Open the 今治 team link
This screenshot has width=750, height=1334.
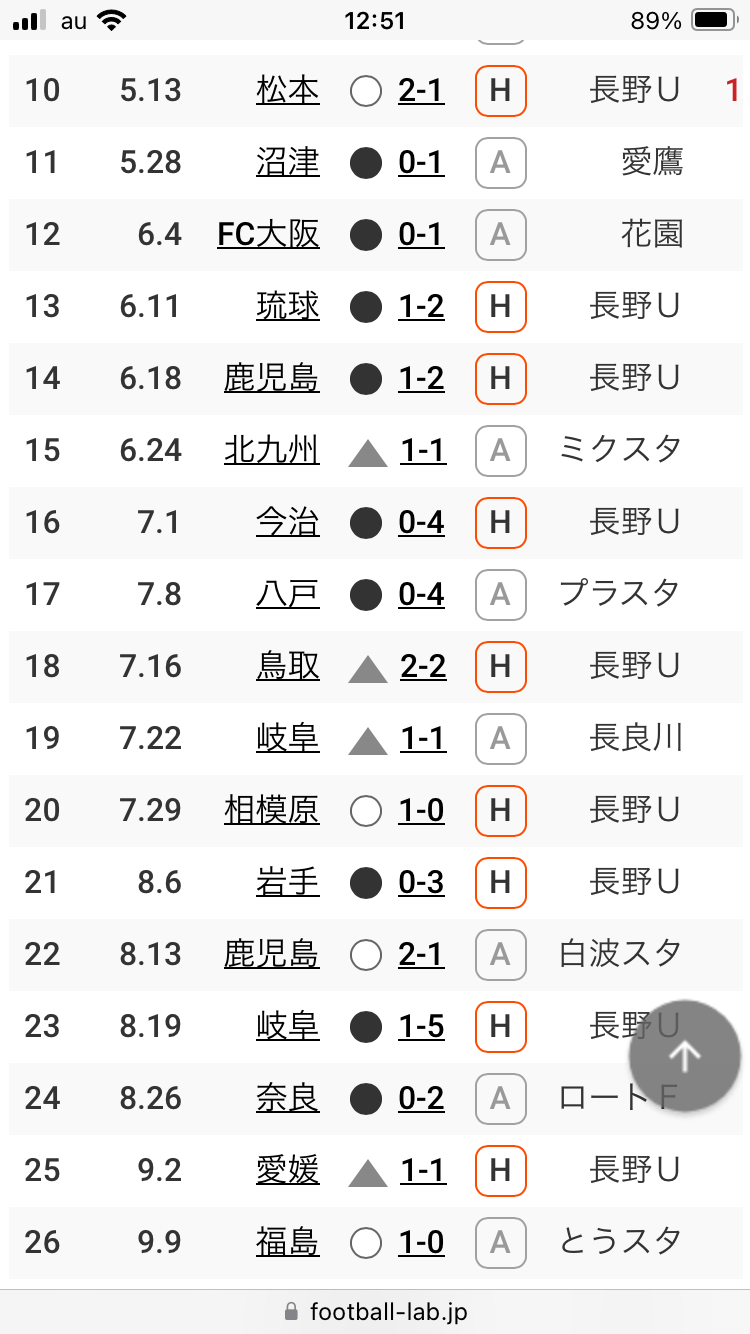coord(288,522)
